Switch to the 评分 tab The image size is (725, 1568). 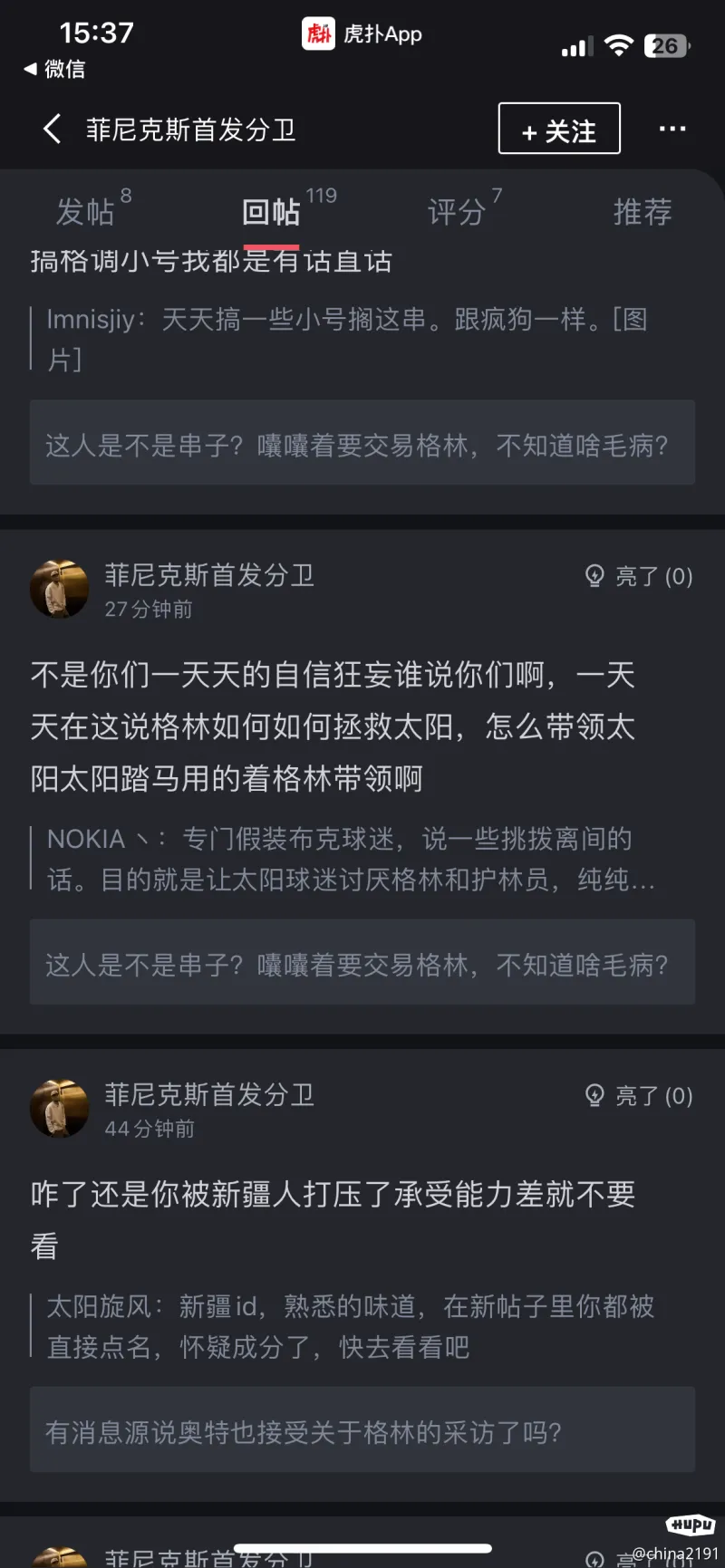coord(457,212)
